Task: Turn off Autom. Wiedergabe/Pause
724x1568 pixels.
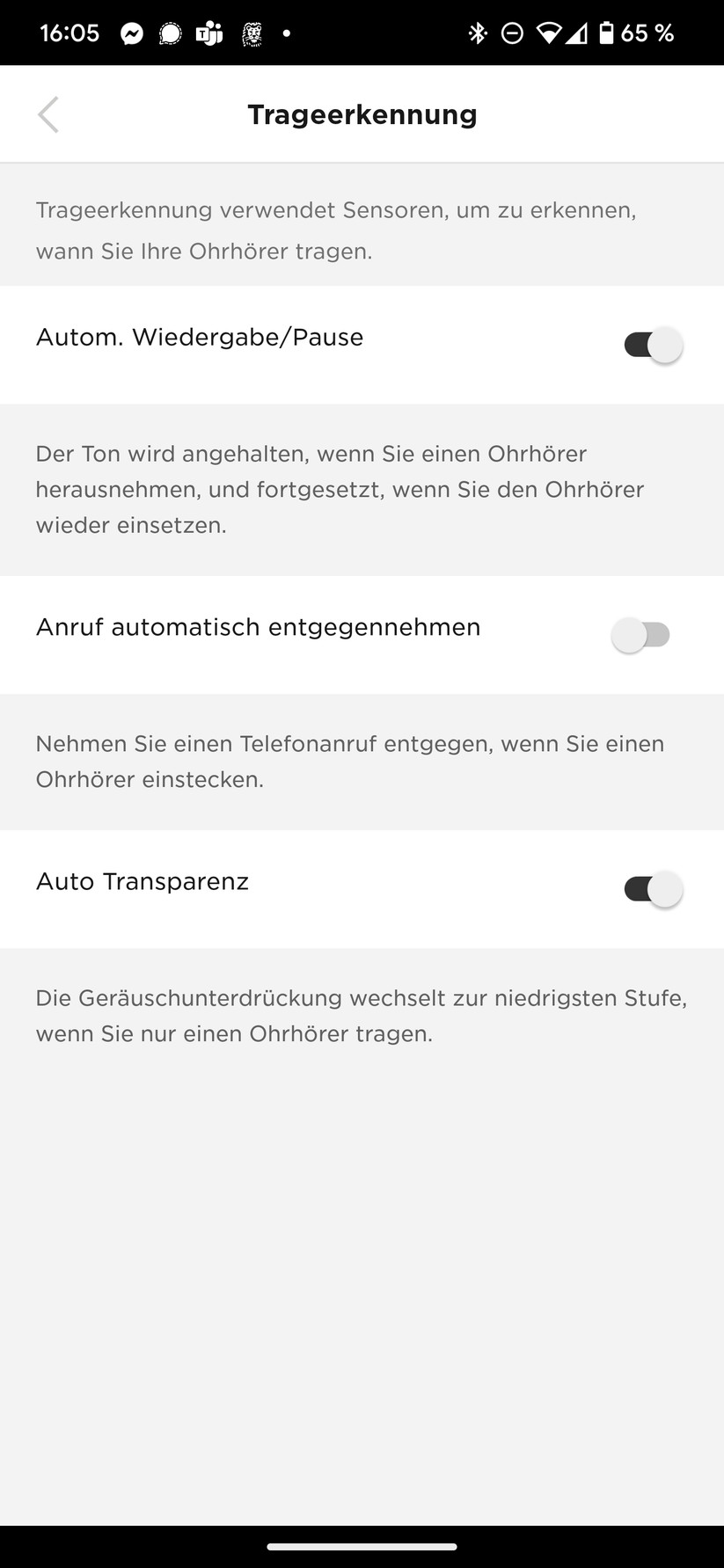Action: [x=652, y=345]
